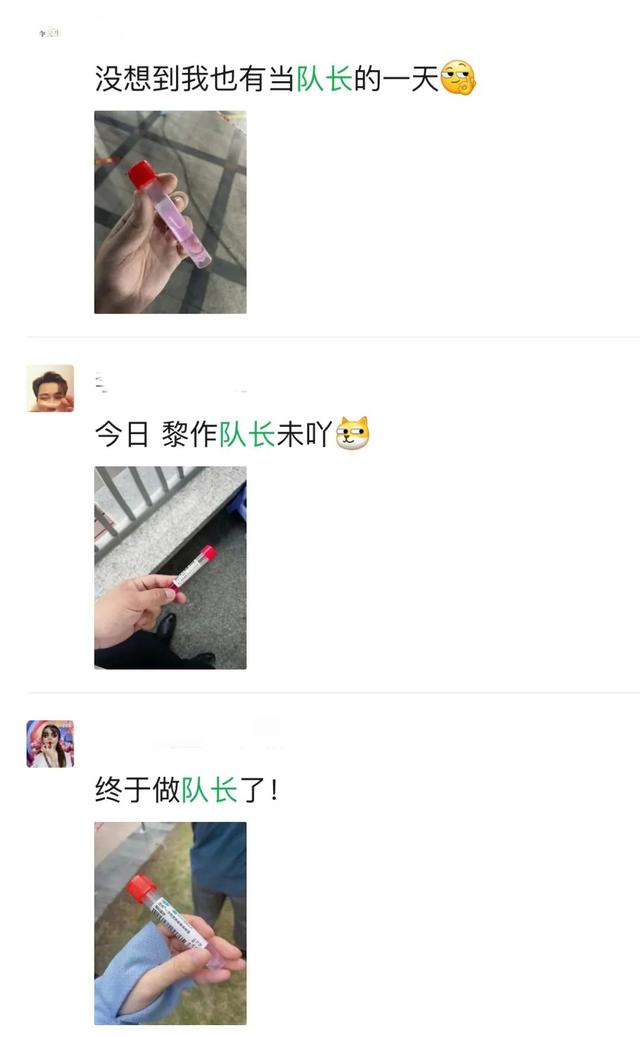This screenshot has height=1037, width=640.
Task: Open avatar of user who posted 今日 黎作队长未吖
Action: coord(50,388)
